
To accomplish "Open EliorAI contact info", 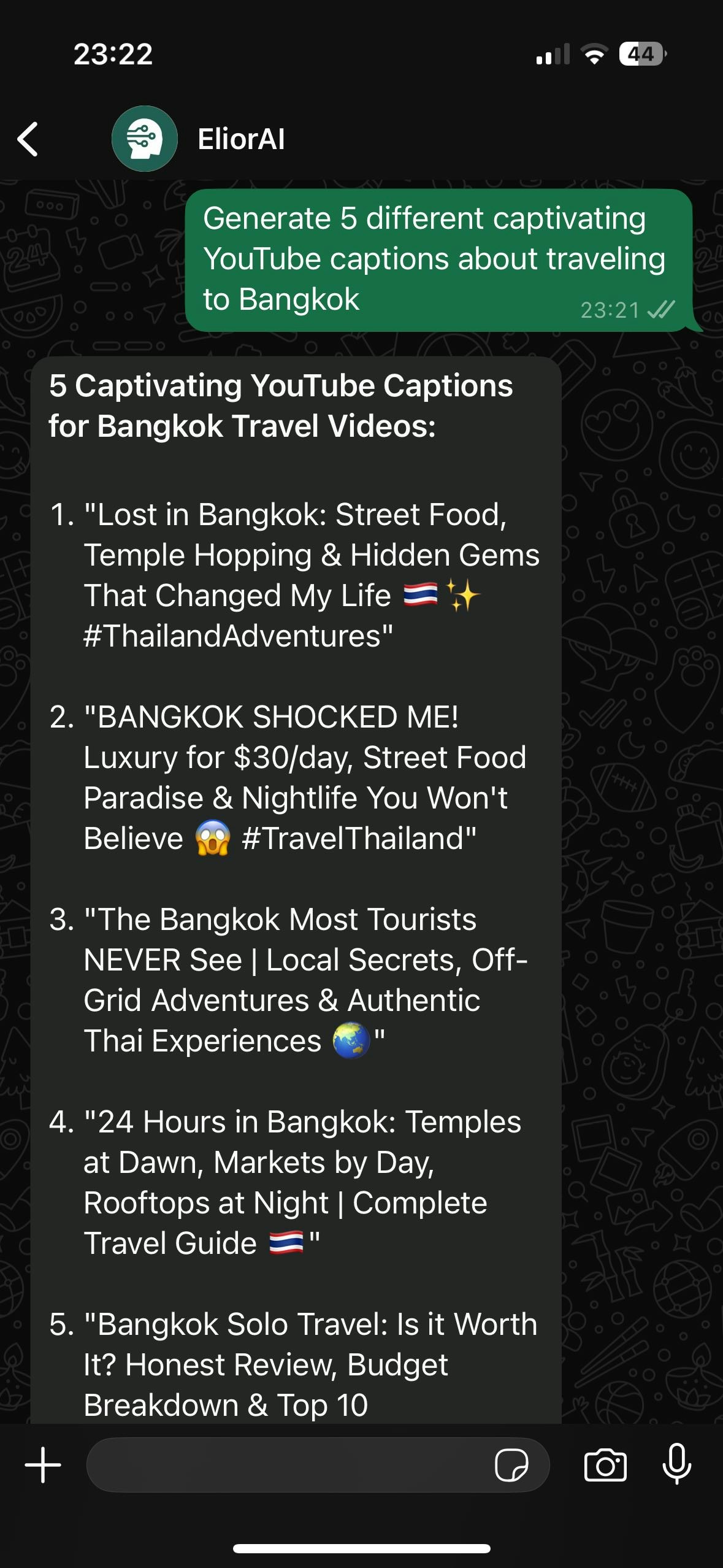I will click(241, 139).
